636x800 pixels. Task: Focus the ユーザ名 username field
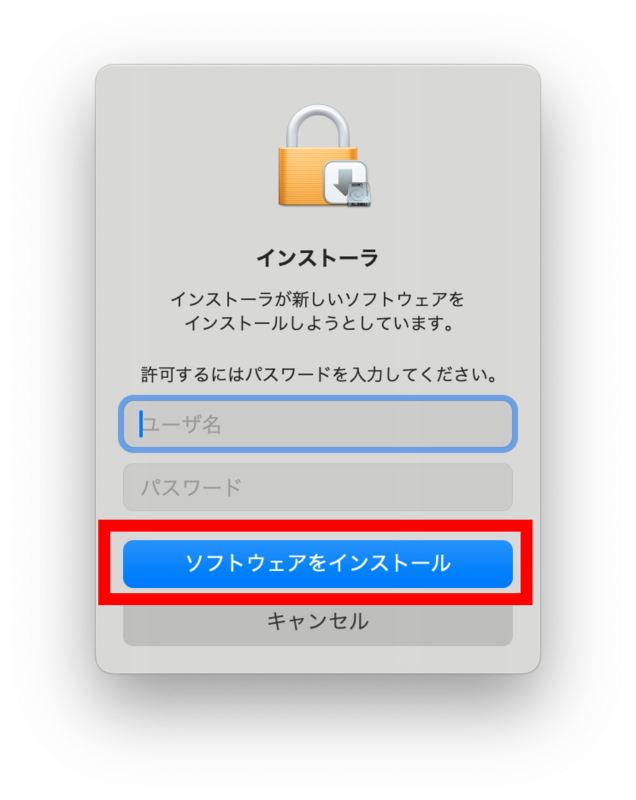318,425
